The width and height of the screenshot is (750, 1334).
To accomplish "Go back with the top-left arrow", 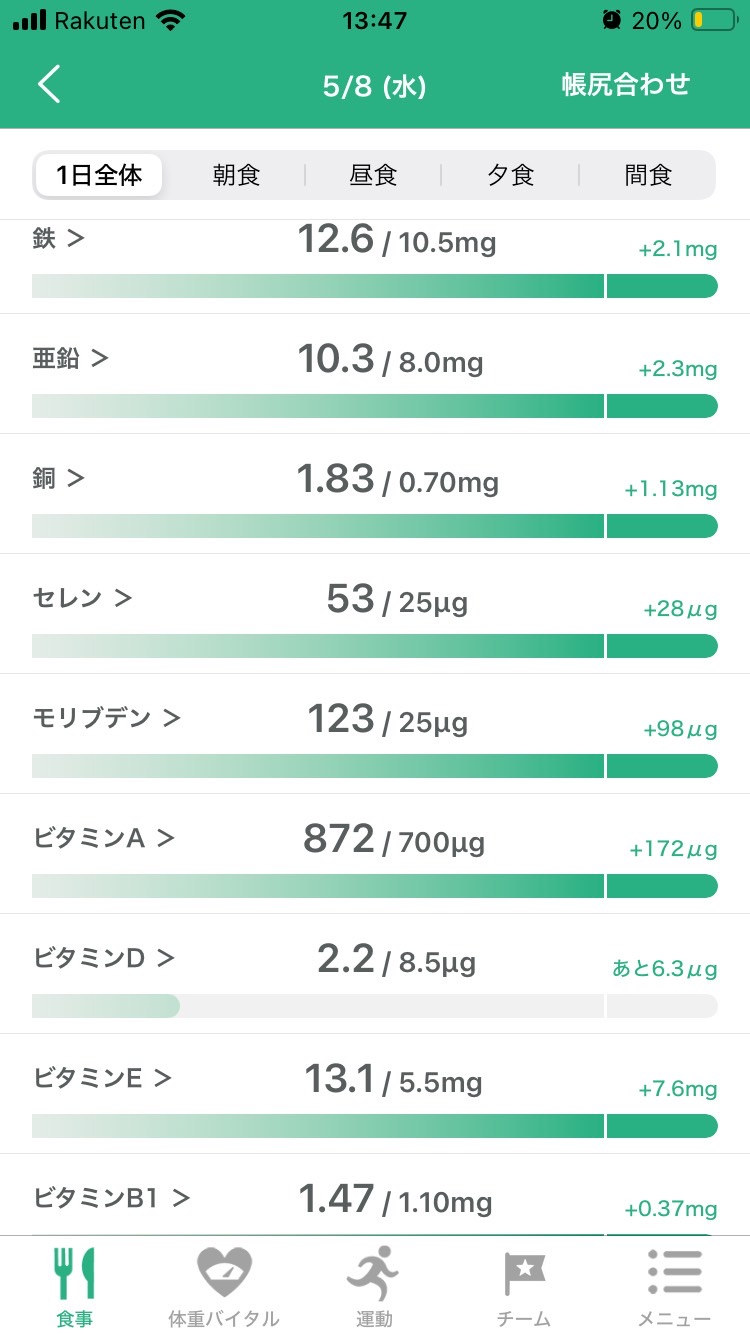I will click(x=49, y=85).
